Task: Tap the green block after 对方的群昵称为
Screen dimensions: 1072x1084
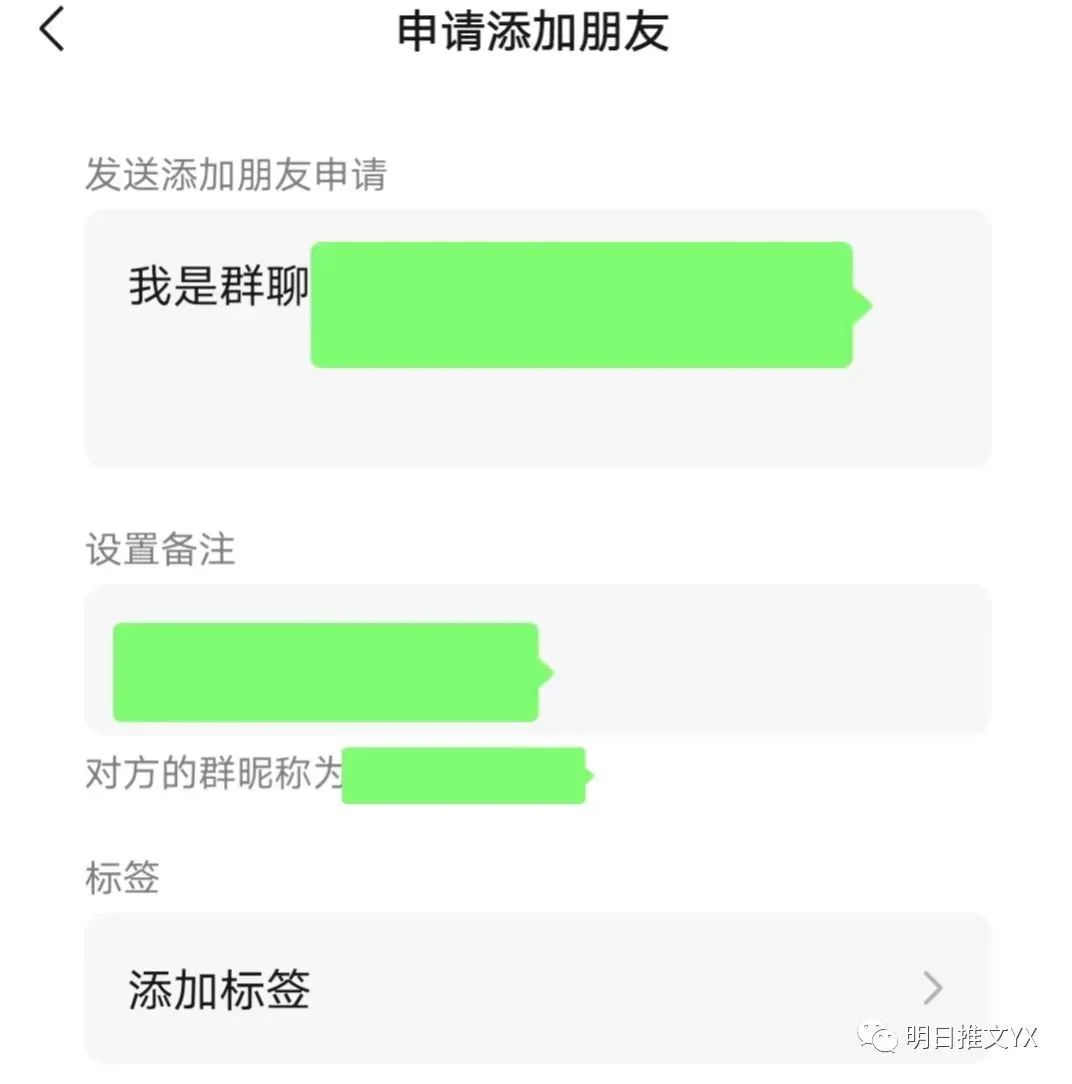Action: point(465,776)
